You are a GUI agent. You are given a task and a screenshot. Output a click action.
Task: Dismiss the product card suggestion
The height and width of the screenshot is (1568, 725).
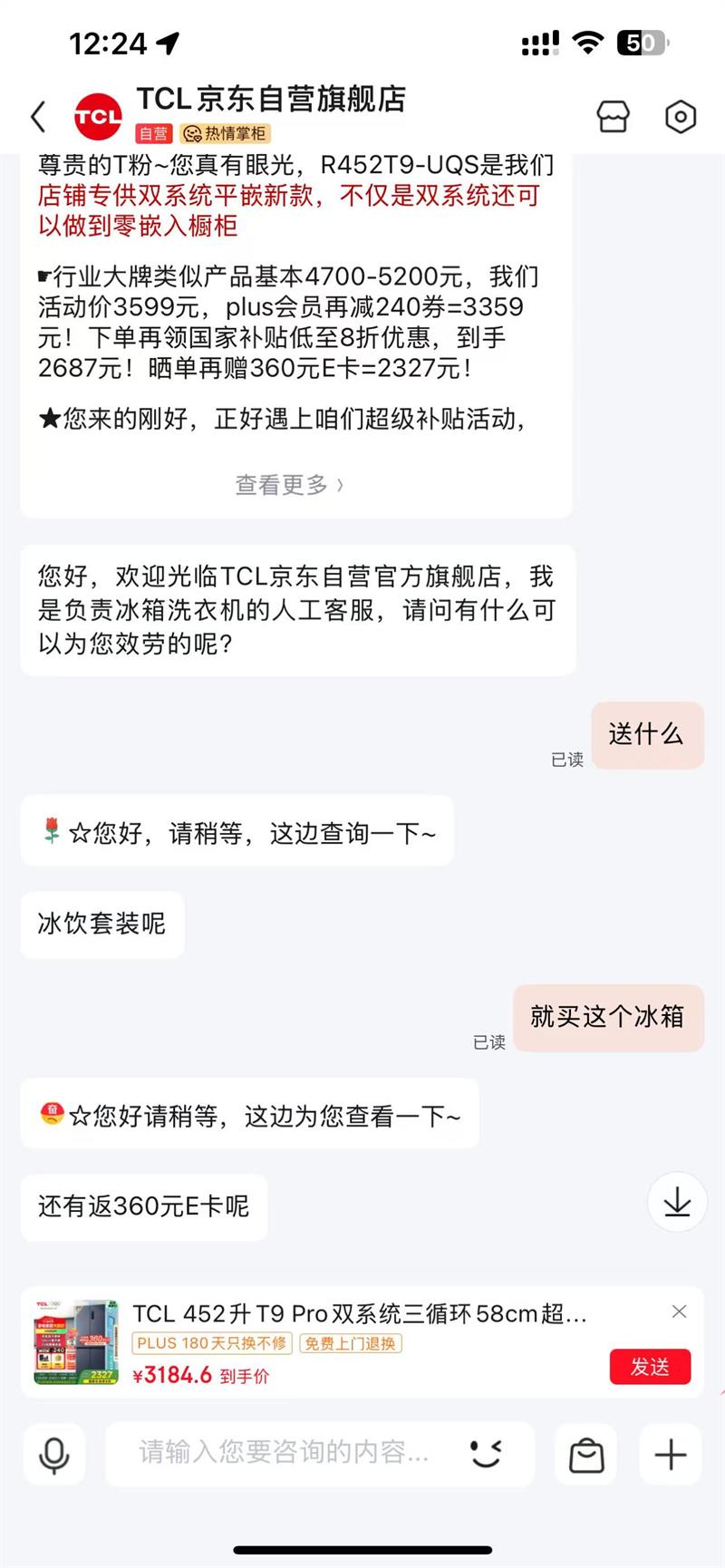(680, 1312)
